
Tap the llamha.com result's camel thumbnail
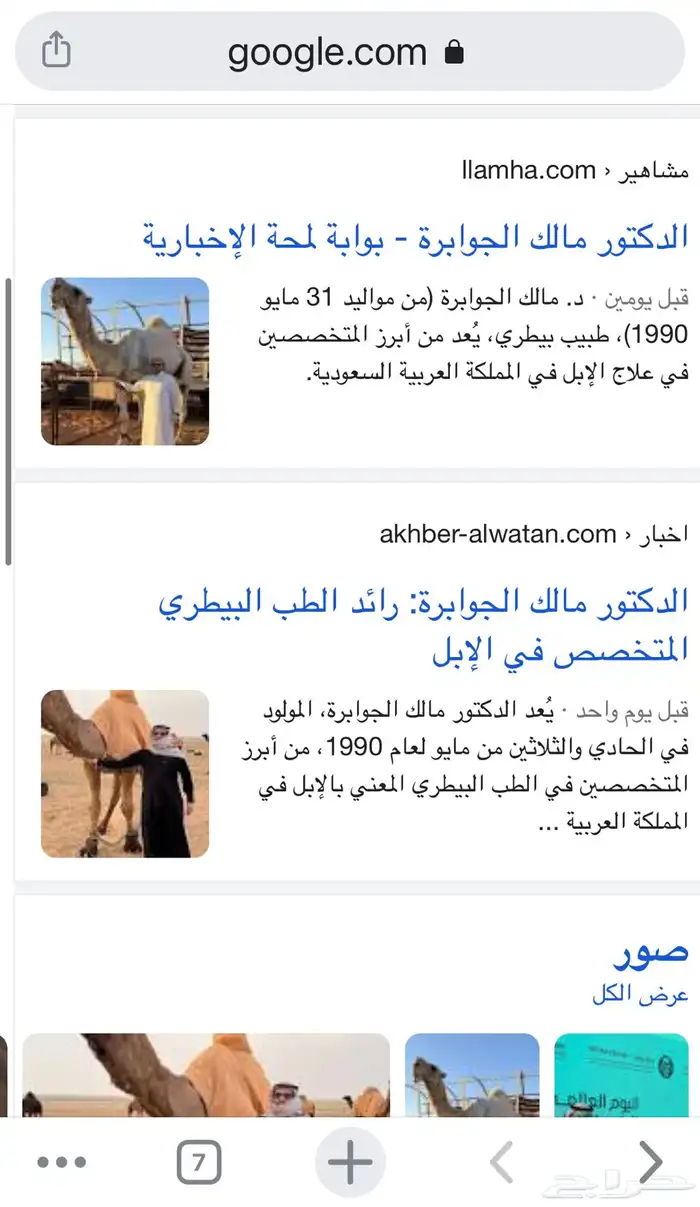(125, 361)
